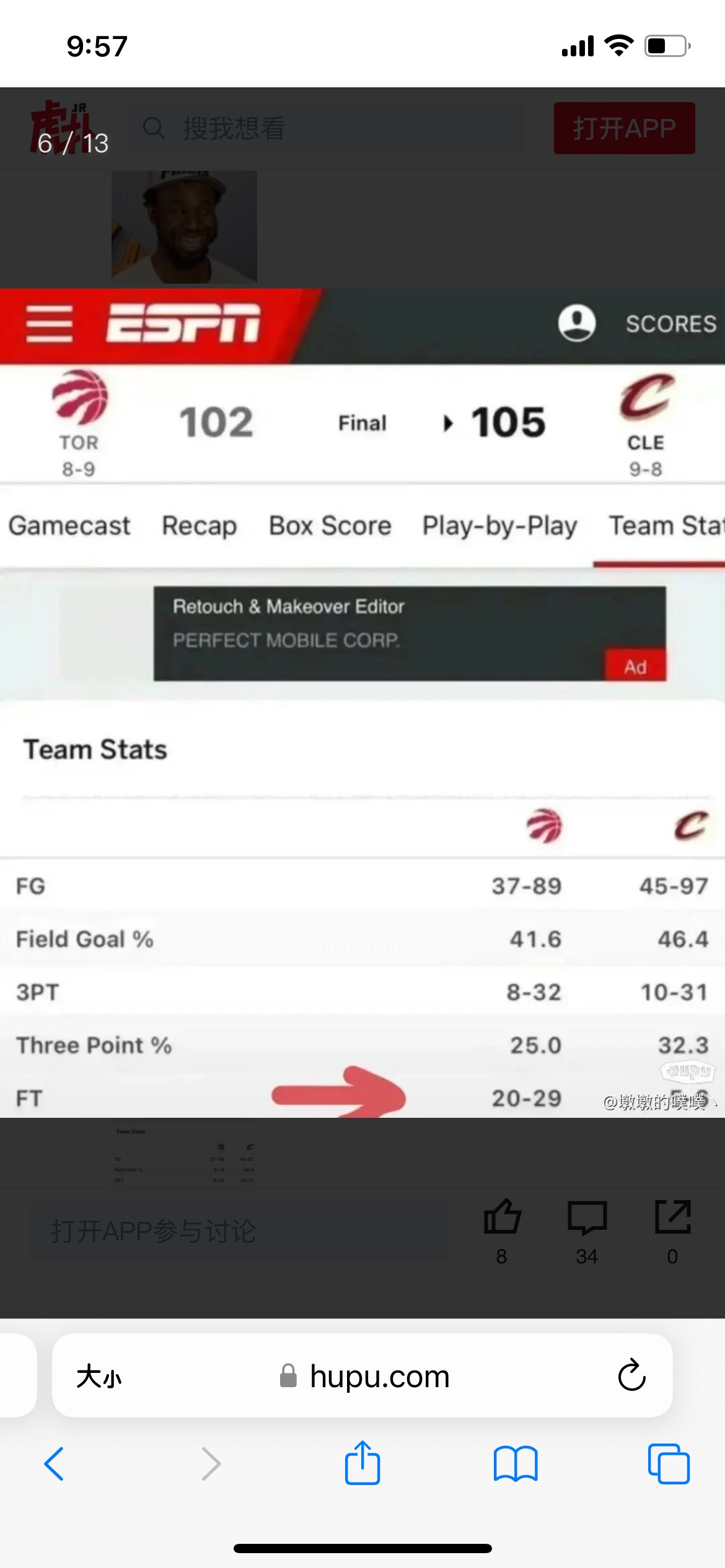725x1568 pixels.
Task: Tap the hupu.com address bar
Action: point(379,1377)
